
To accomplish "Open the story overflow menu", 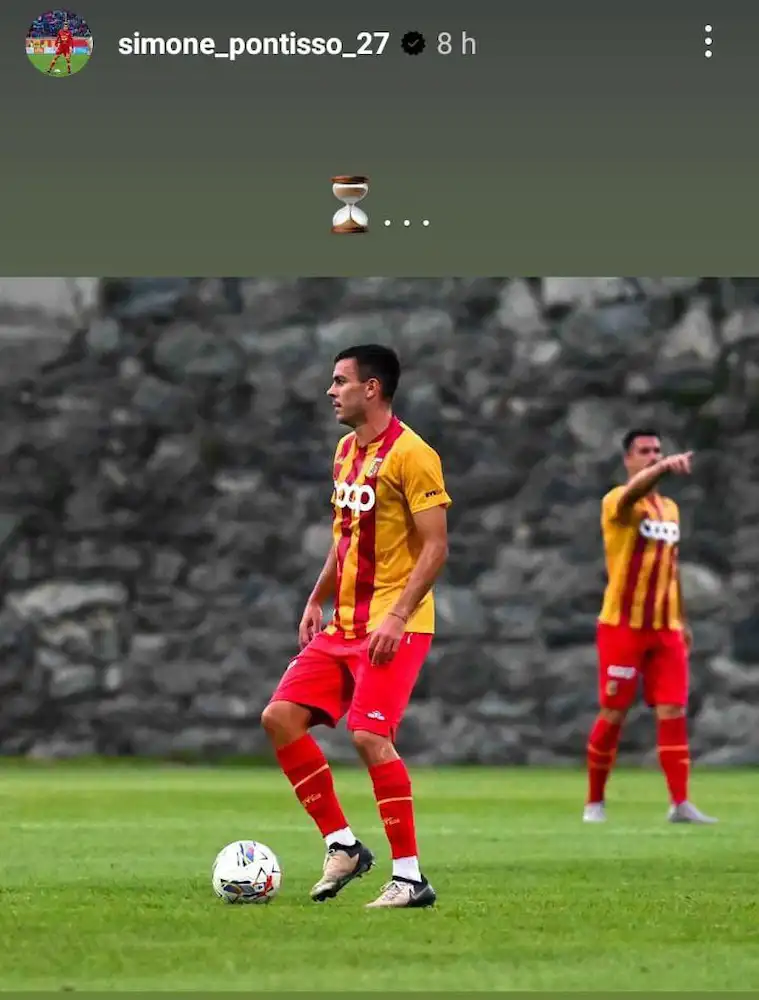I will click(708, 42).
